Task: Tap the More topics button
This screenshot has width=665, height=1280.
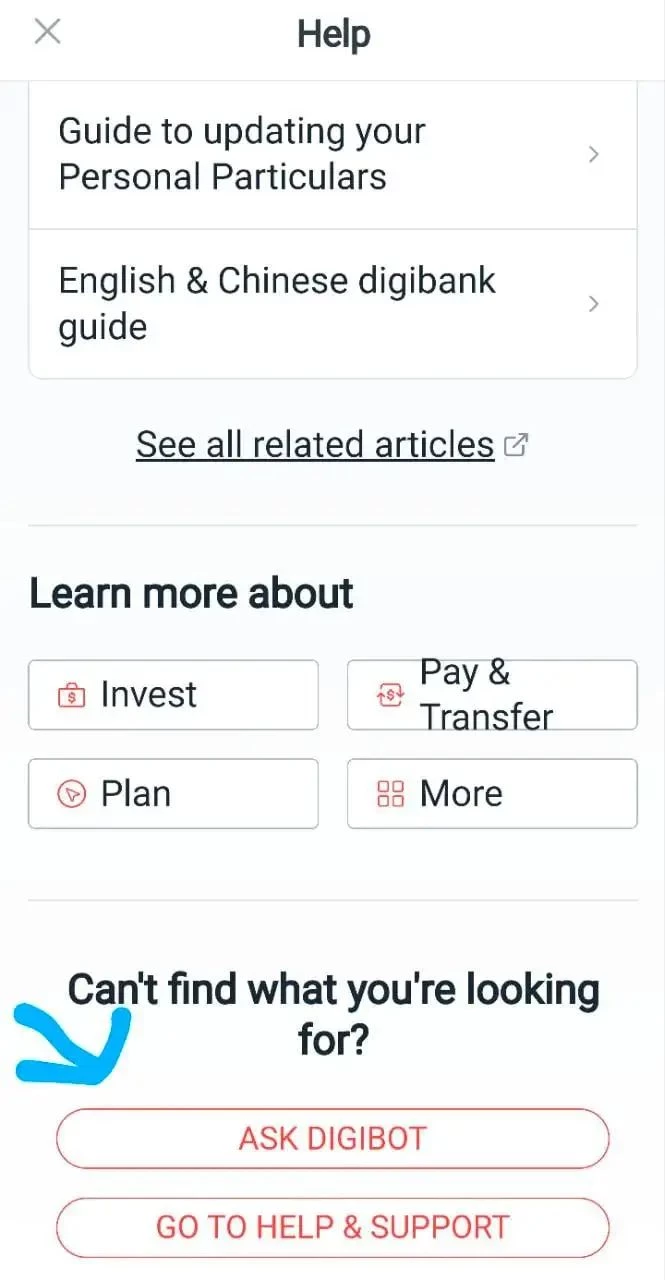Action: 491,793
